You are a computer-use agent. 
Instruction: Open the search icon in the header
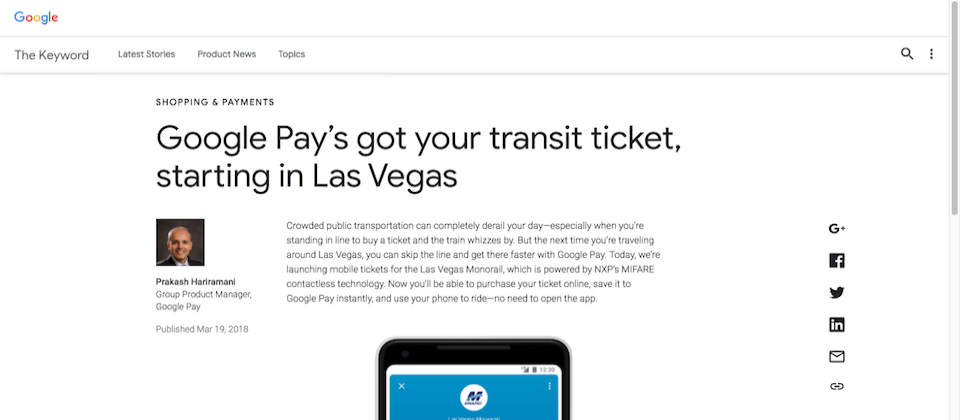click(x=907, y=54)
